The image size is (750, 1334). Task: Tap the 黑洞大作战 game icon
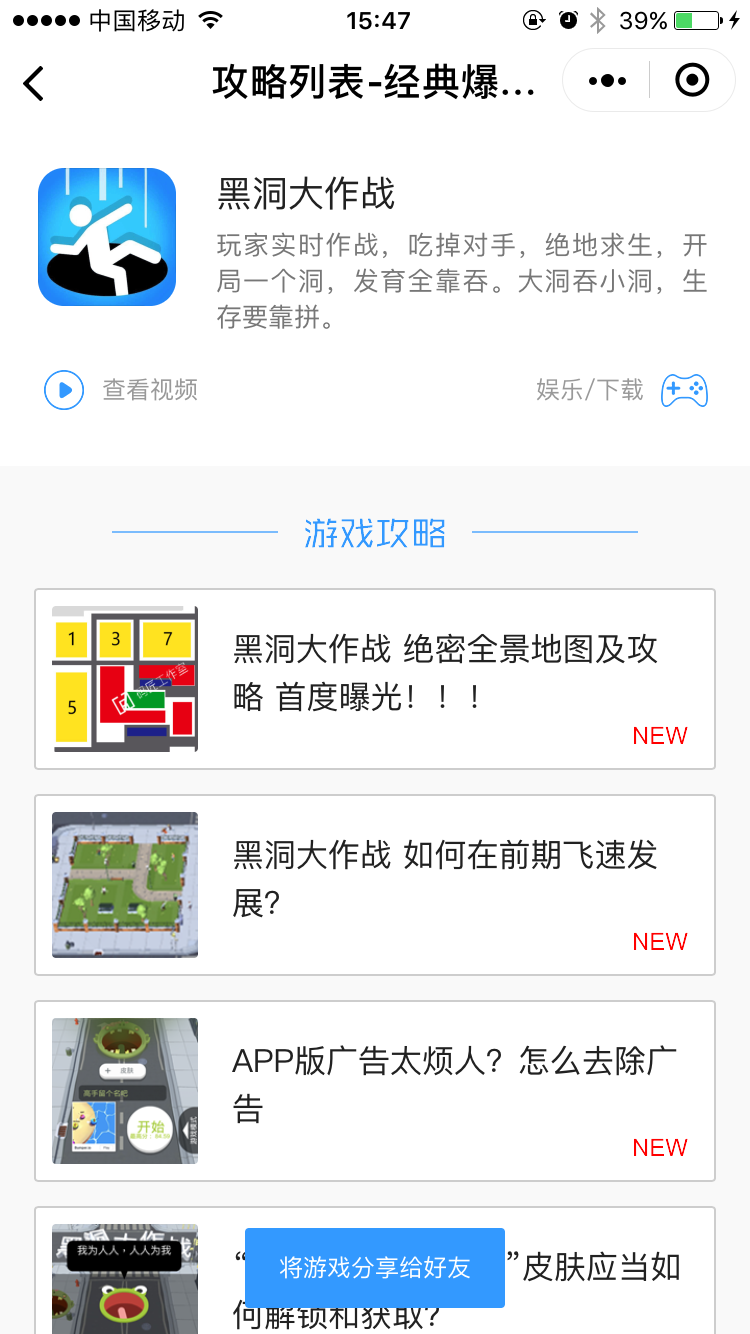point(107,237)
